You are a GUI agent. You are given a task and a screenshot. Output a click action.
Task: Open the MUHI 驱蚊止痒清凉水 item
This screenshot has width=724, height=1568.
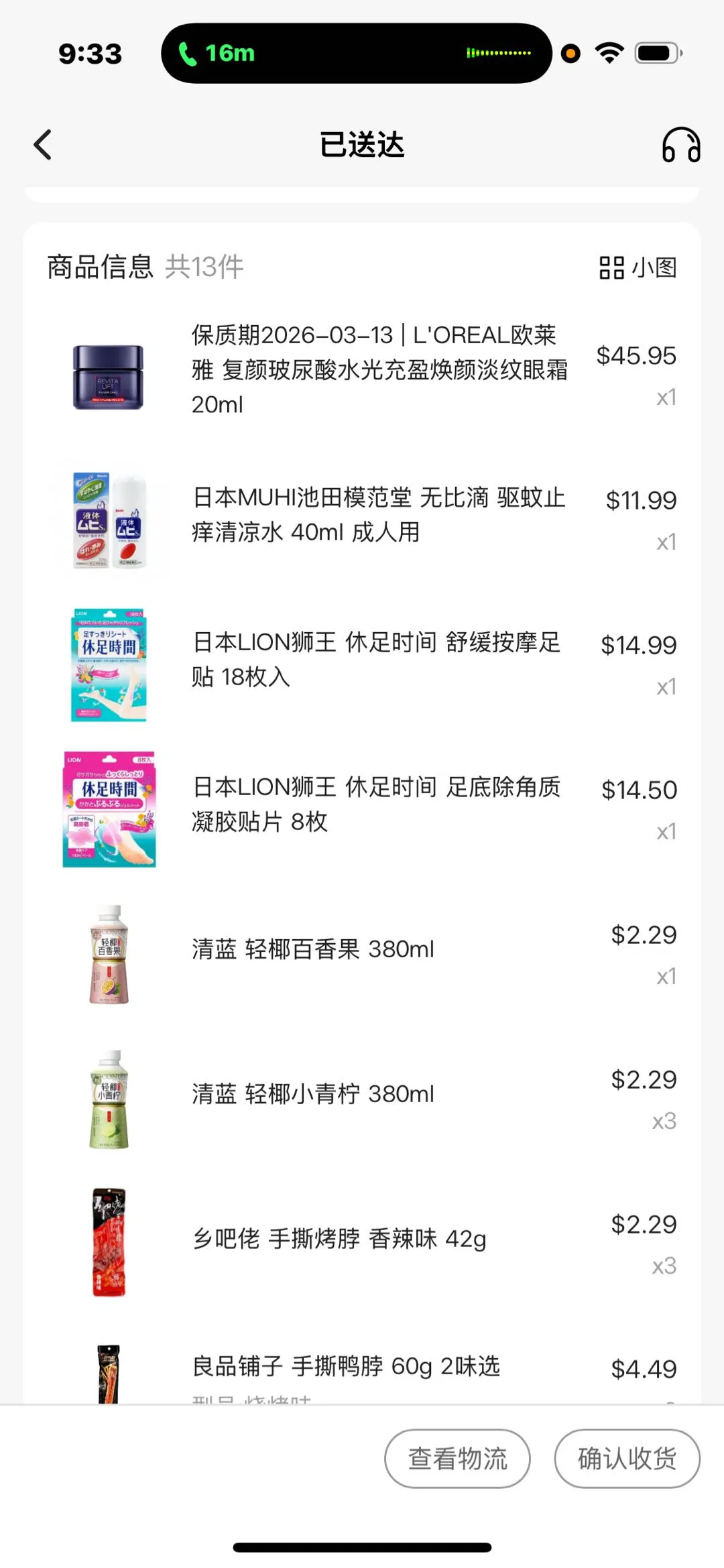[379, 515]
